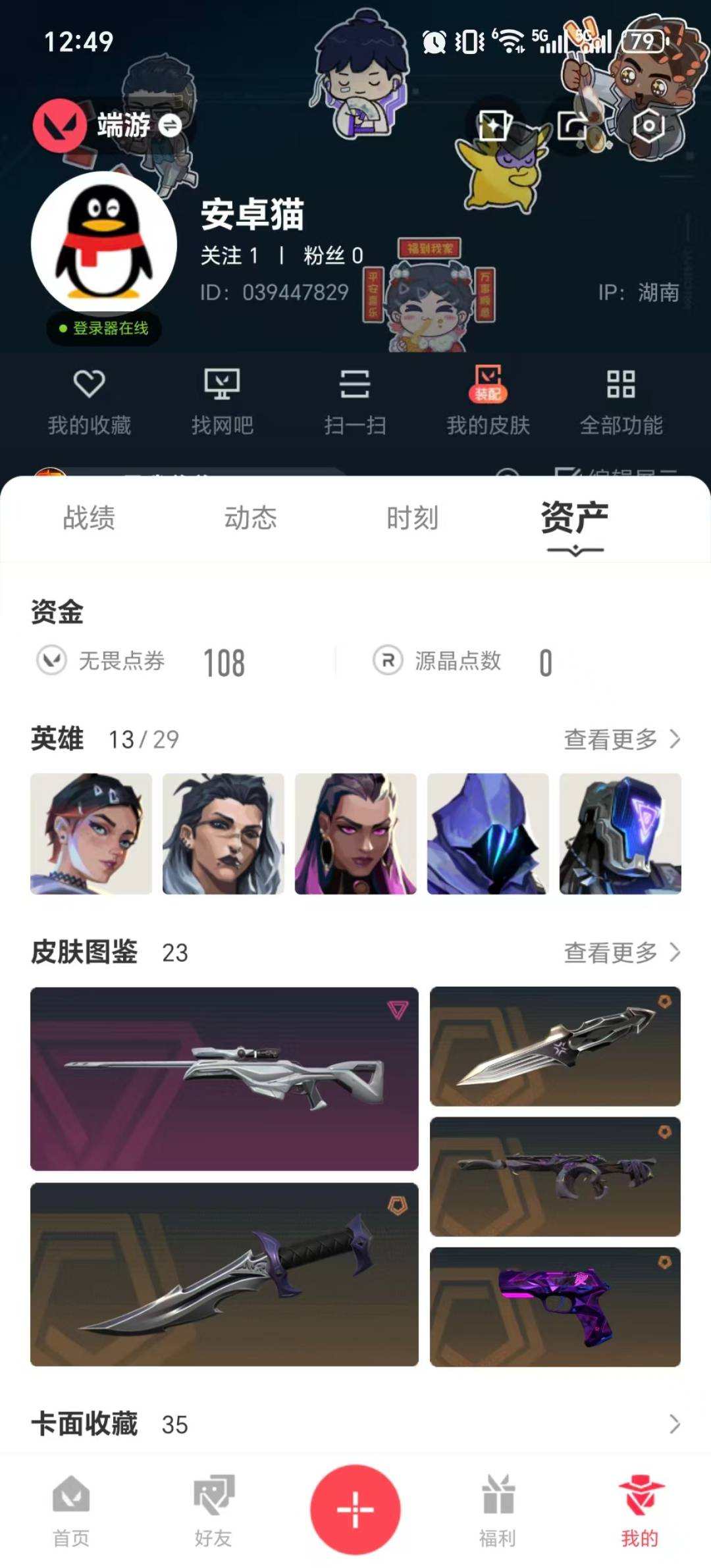Open 全部功能 all functions grid
Image resolution: width=711 pixels, height=1568 pixels.
[x=619, y=400]
